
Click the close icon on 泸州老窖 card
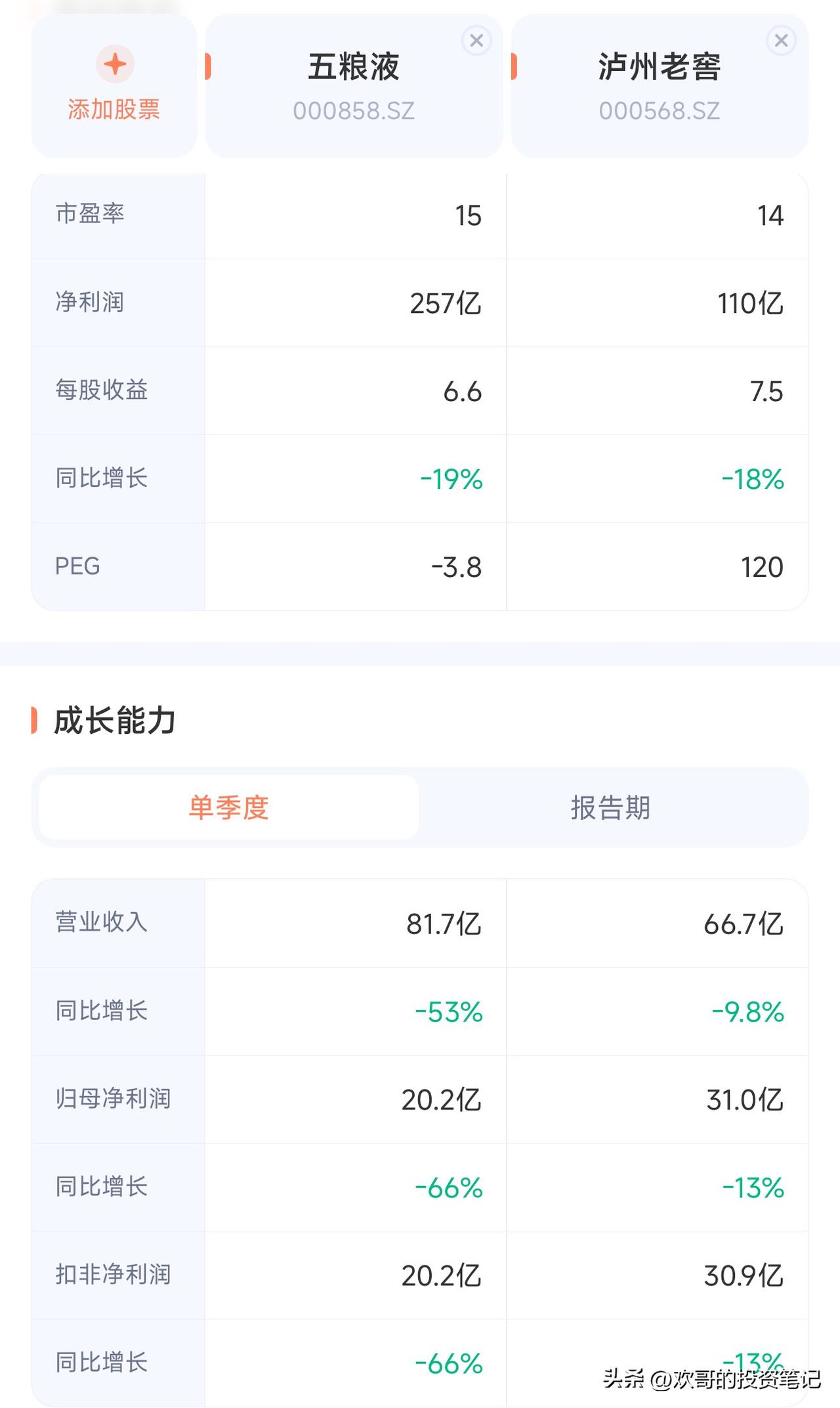tap(781, 40)
